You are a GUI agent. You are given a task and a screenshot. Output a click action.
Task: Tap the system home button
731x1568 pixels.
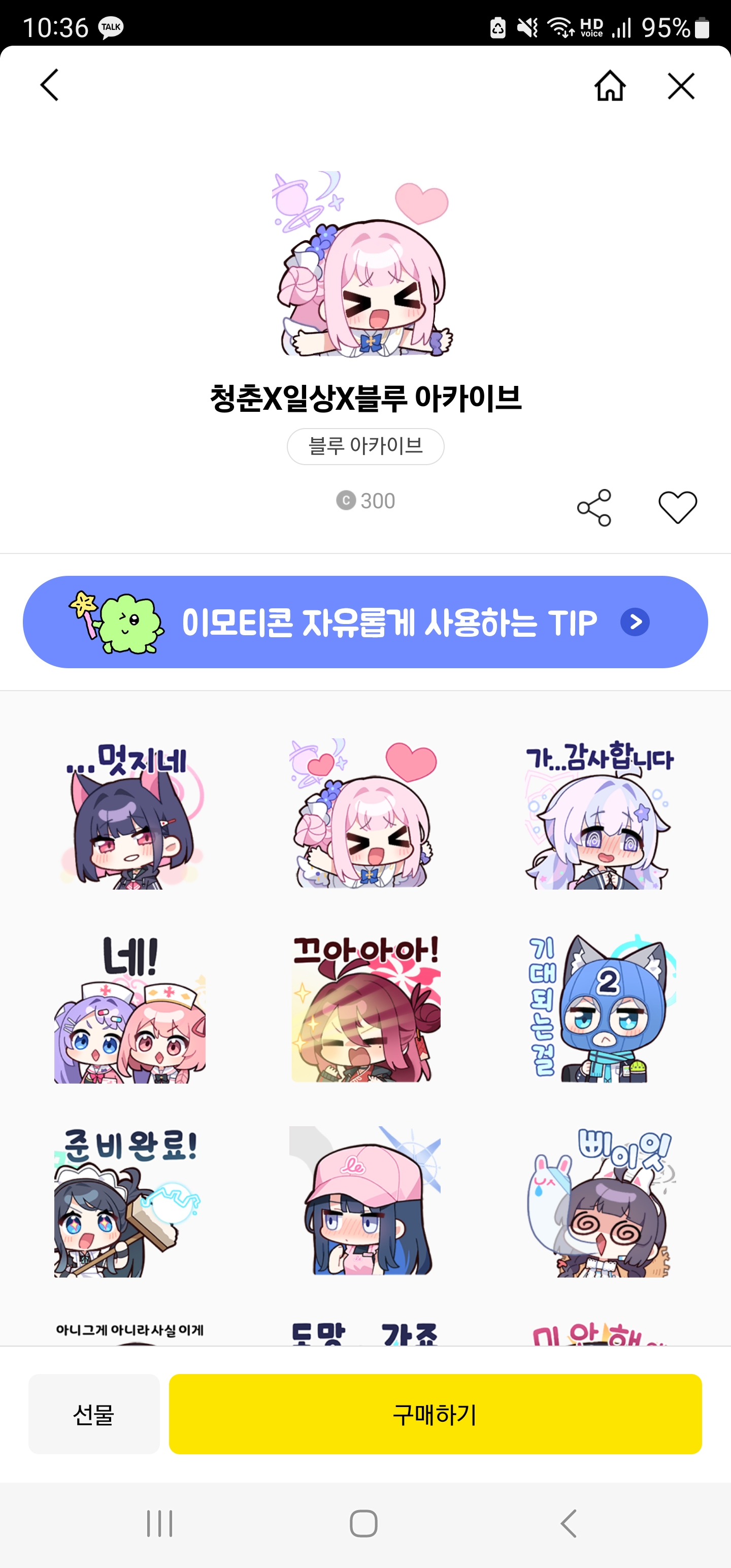point(364,1523)
